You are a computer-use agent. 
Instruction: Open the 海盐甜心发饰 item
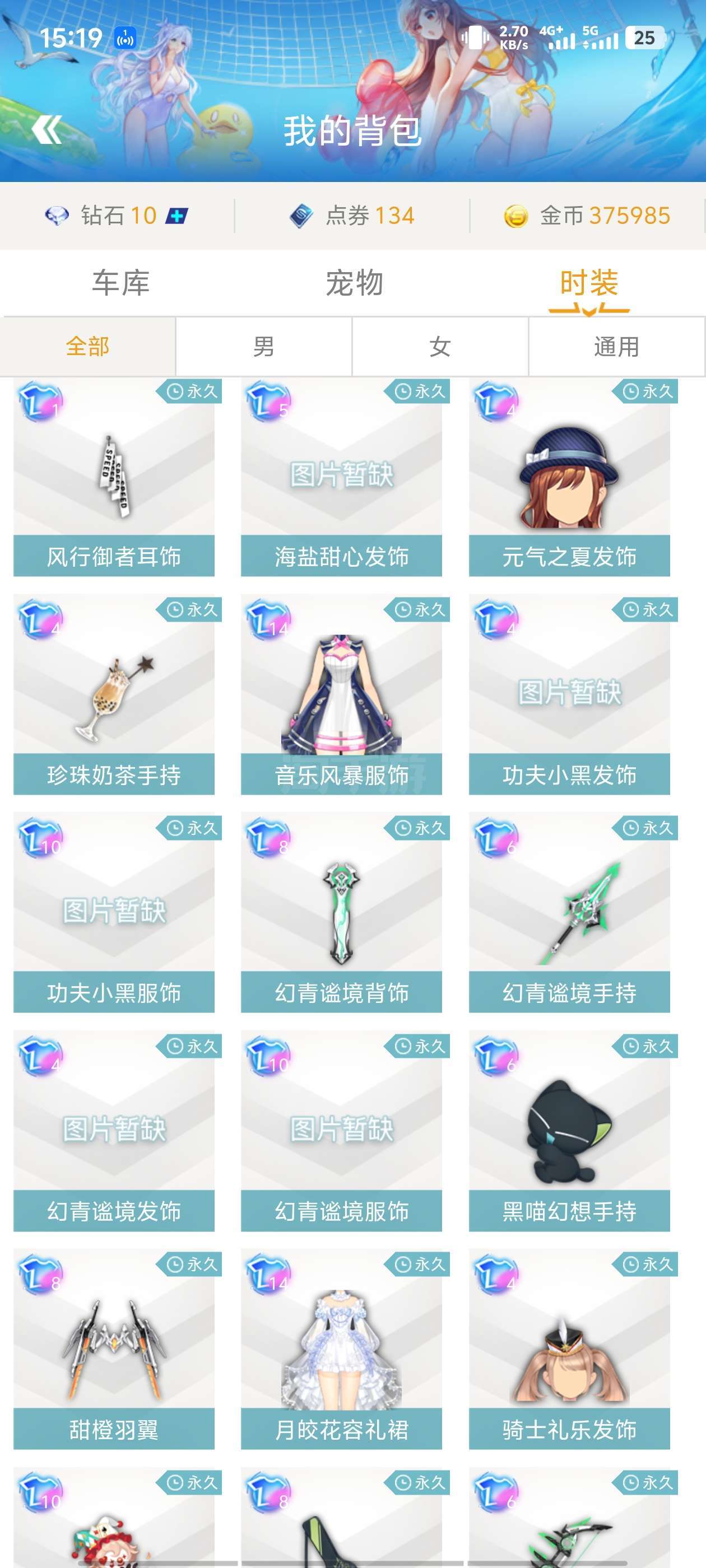(x=341, y=478)
